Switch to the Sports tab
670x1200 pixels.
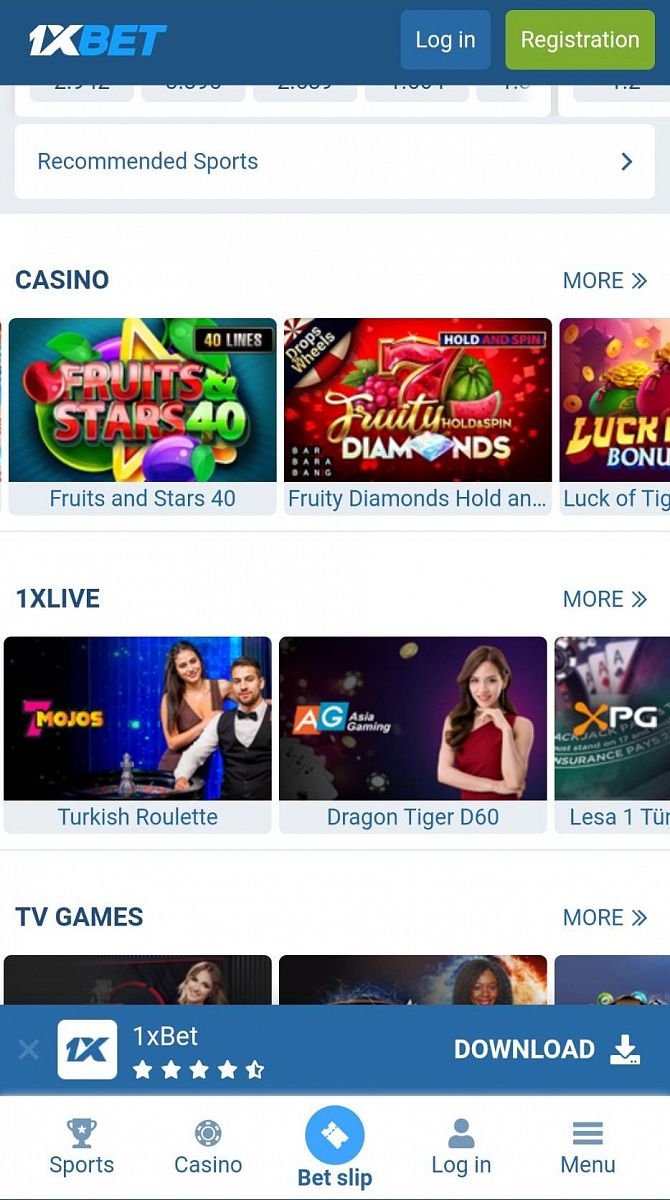tap(82, 1147)
